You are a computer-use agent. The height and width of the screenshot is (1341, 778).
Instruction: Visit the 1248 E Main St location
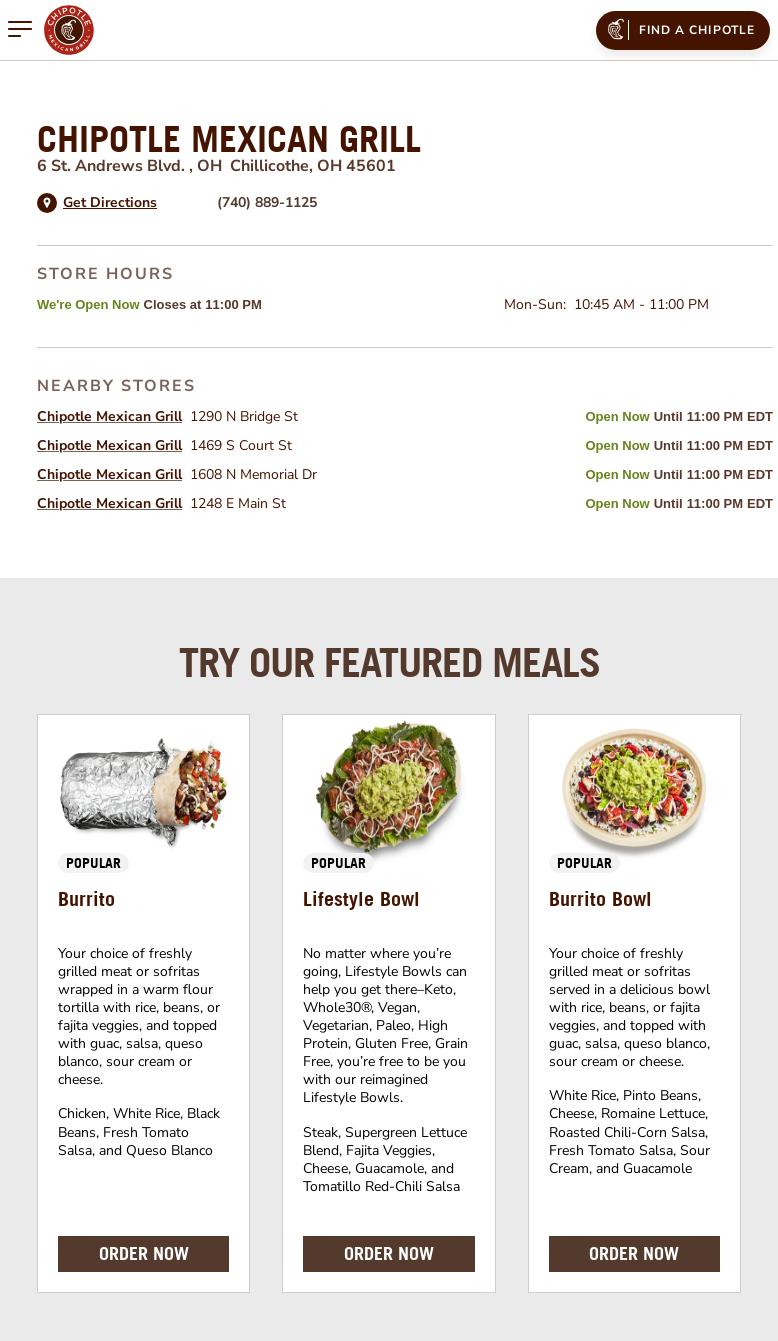pyautogui.click(x=109, y=503)
